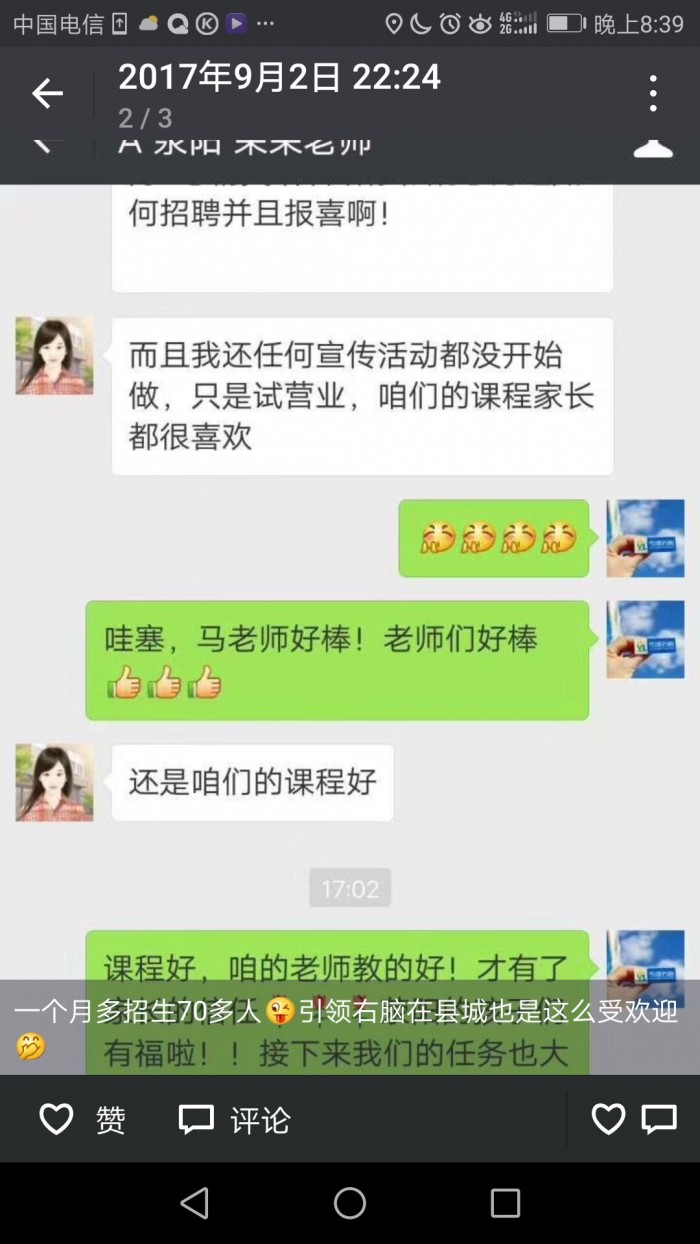Like this post with 赞
Screen dimensions: 700x1244
click(82, 1119)
